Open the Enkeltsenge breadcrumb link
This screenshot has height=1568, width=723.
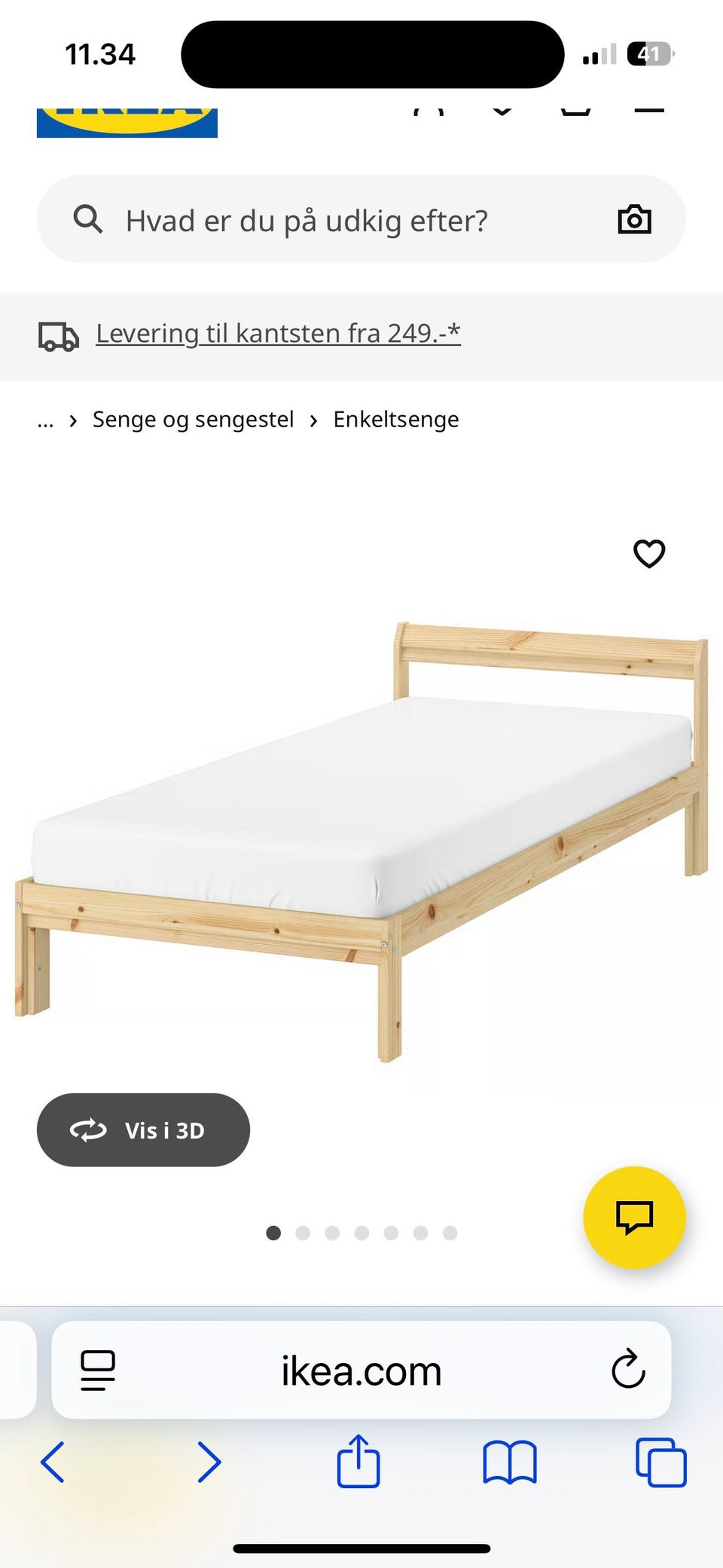coord(395,419)
